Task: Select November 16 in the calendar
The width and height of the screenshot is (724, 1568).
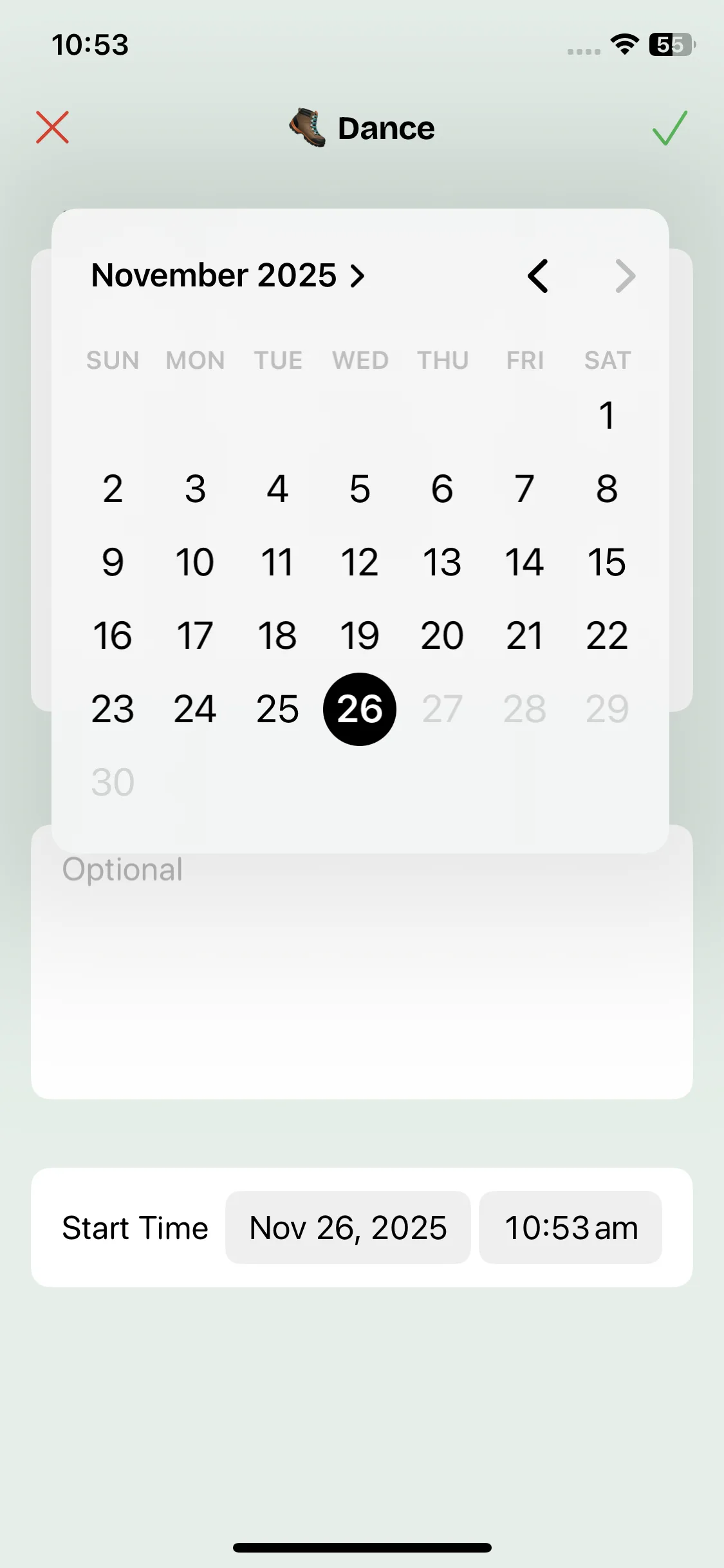Action: pos(113,635)
